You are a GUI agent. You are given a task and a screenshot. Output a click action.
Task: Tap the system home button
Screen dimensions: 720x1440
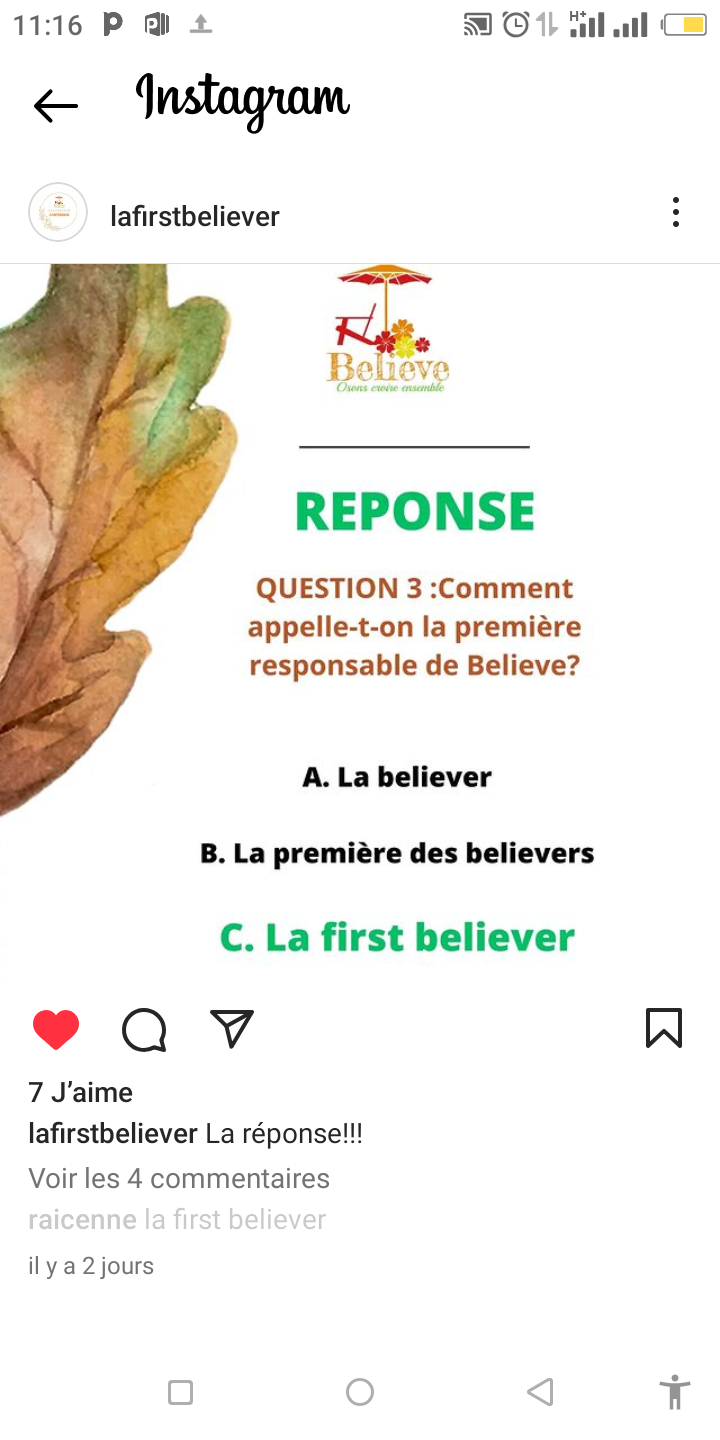360,1392
